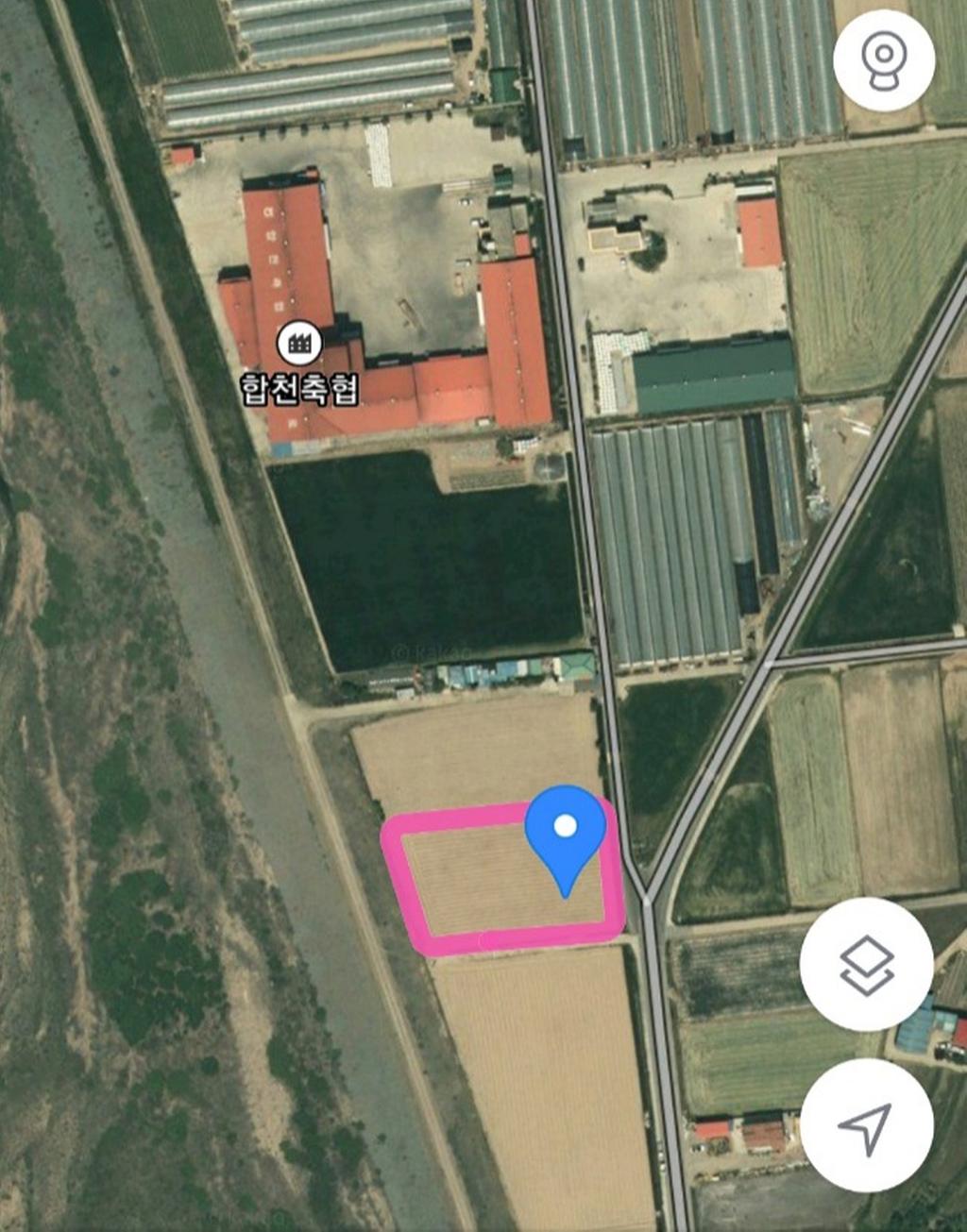Open the map layers button
Viewport: 967px width, 1232px height.
click(866, 964)
